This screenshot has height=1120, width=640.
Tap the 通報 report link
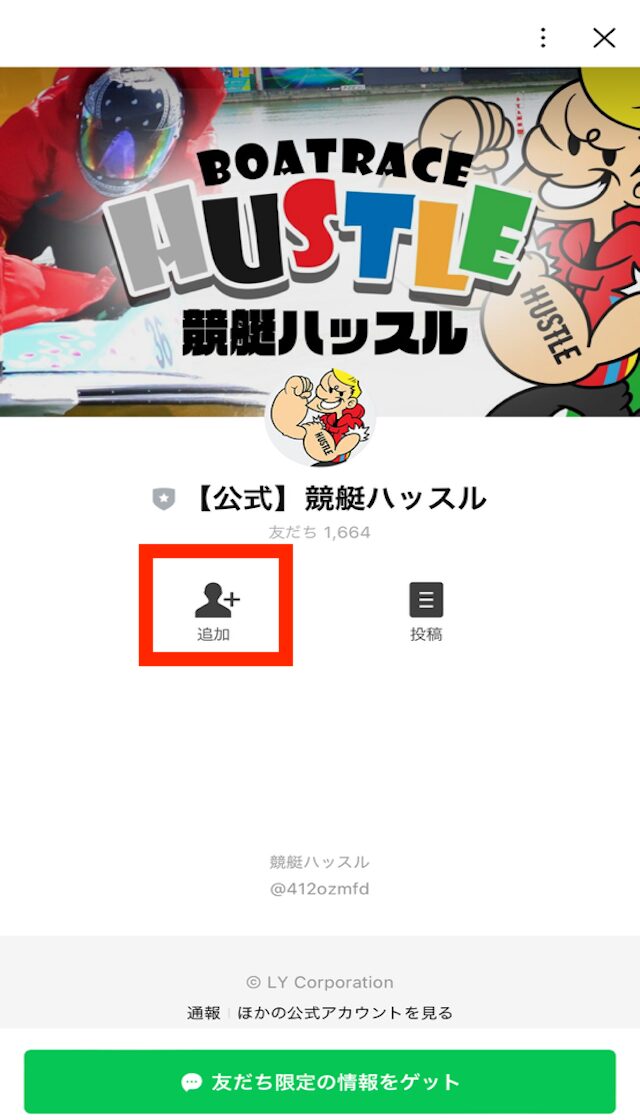click(x=204, y=1013)
